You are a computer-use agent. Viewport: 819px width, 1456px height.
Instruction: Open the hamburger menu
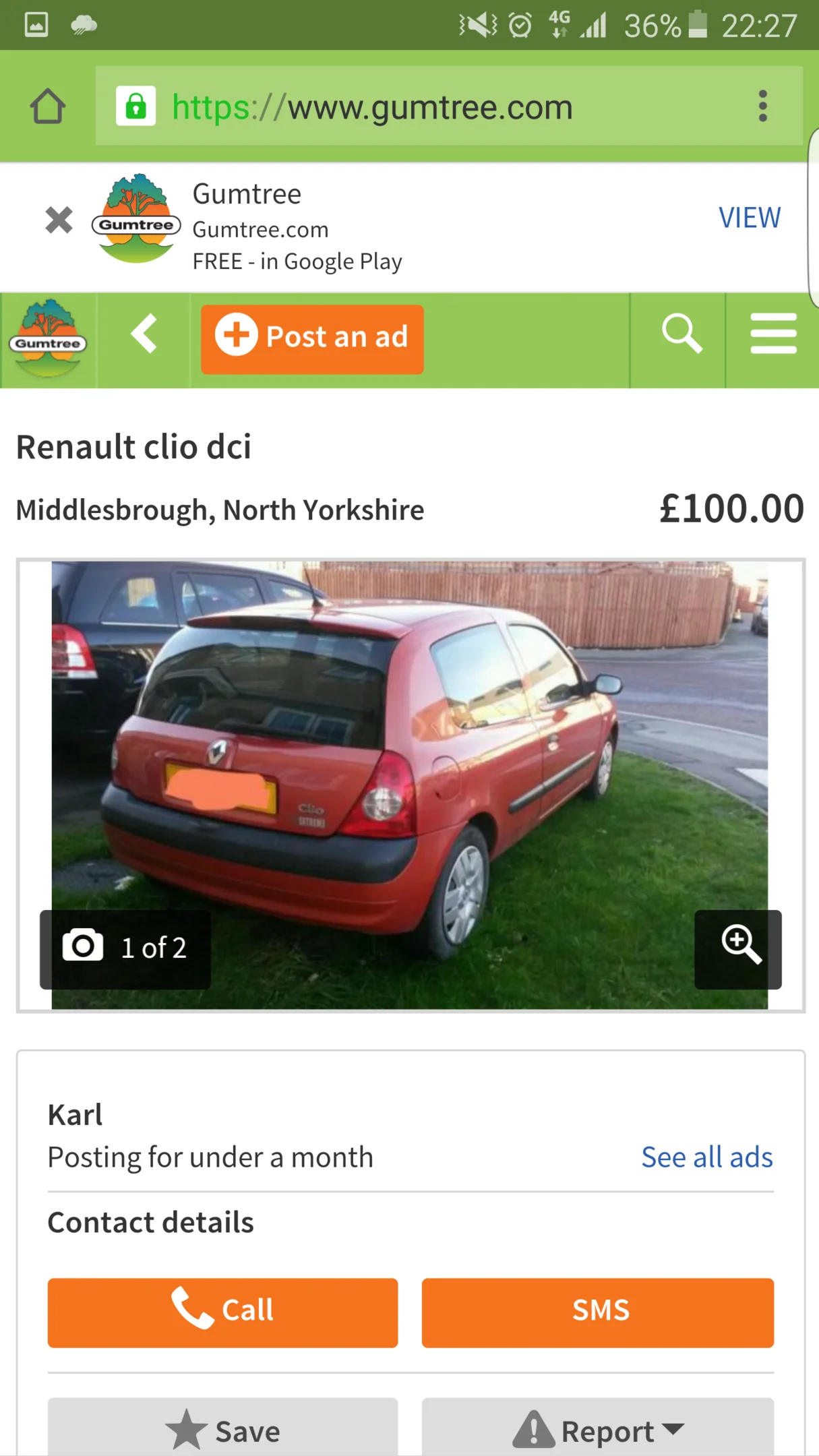click(x=773, y=334)
